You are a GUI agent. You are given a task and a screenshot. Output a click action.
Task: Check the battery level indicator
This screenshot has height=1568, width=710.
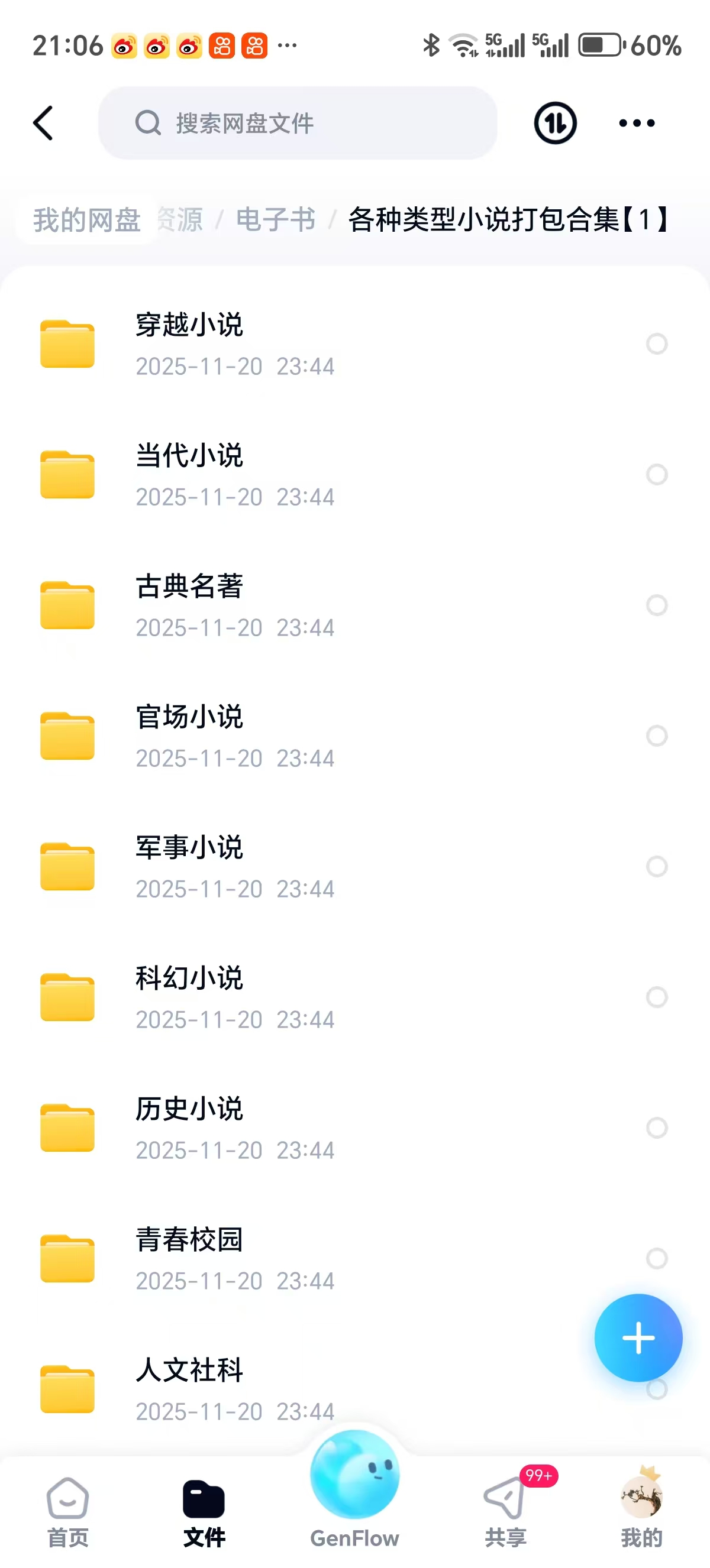600,44
